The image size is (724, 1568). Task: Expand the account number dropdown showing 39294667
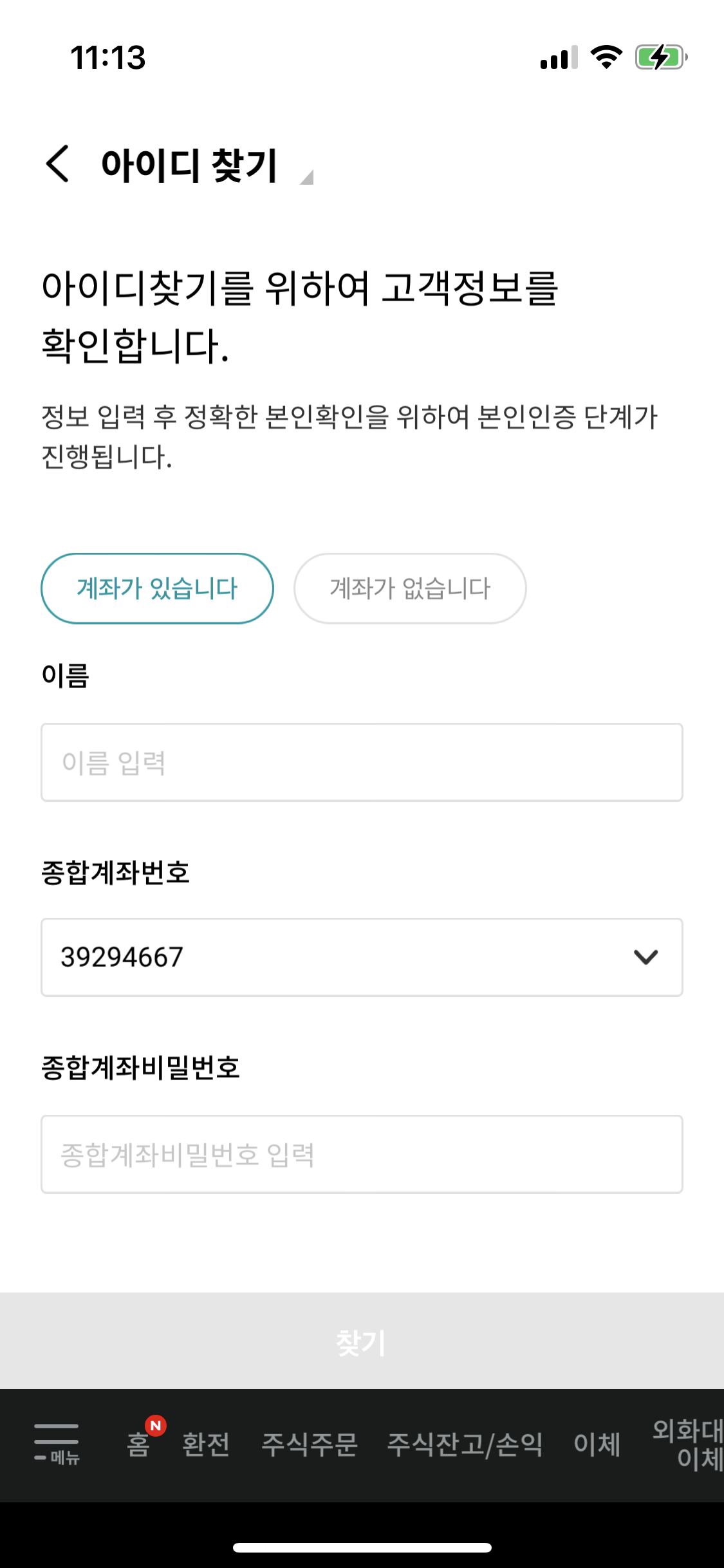point(647,957)
